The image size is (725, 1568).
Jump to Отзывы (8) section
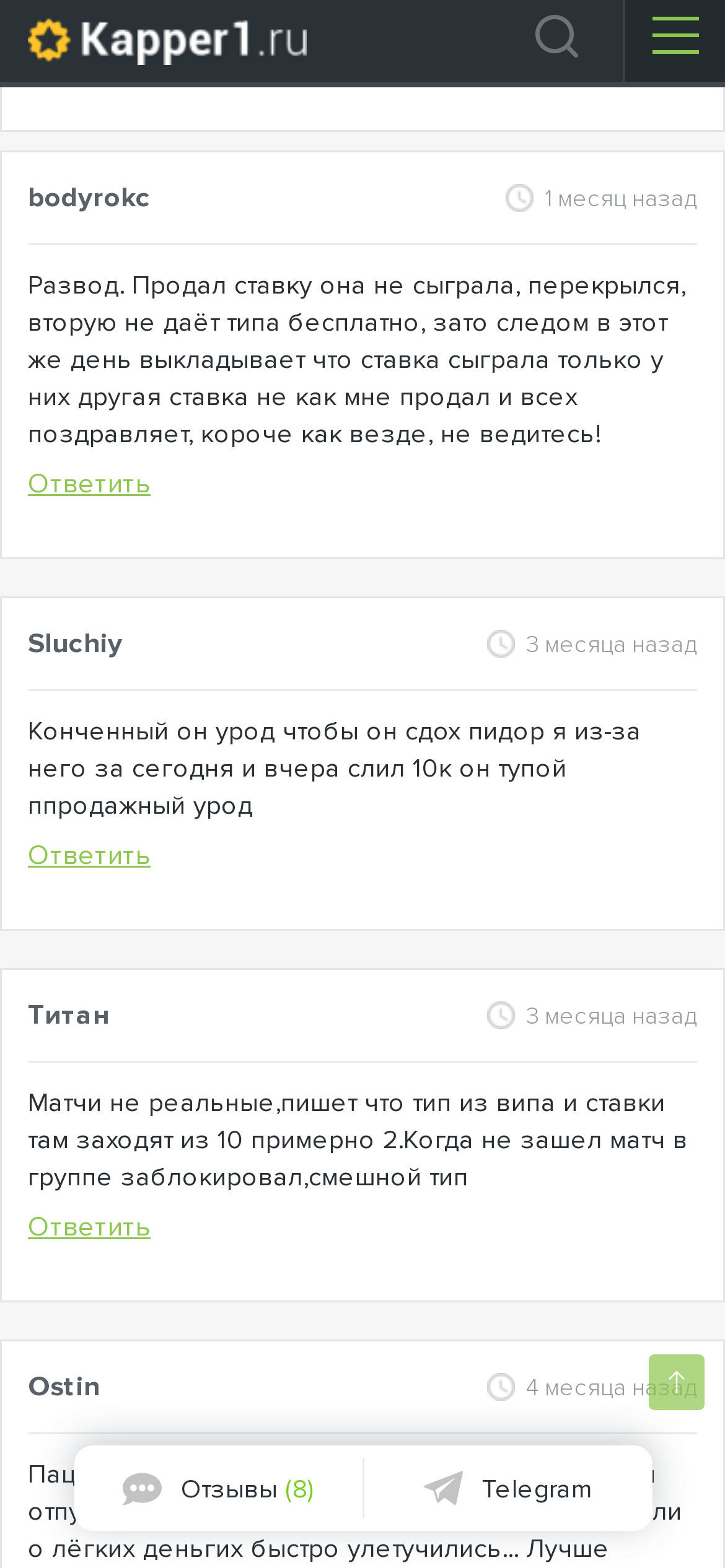(219, 1489)
